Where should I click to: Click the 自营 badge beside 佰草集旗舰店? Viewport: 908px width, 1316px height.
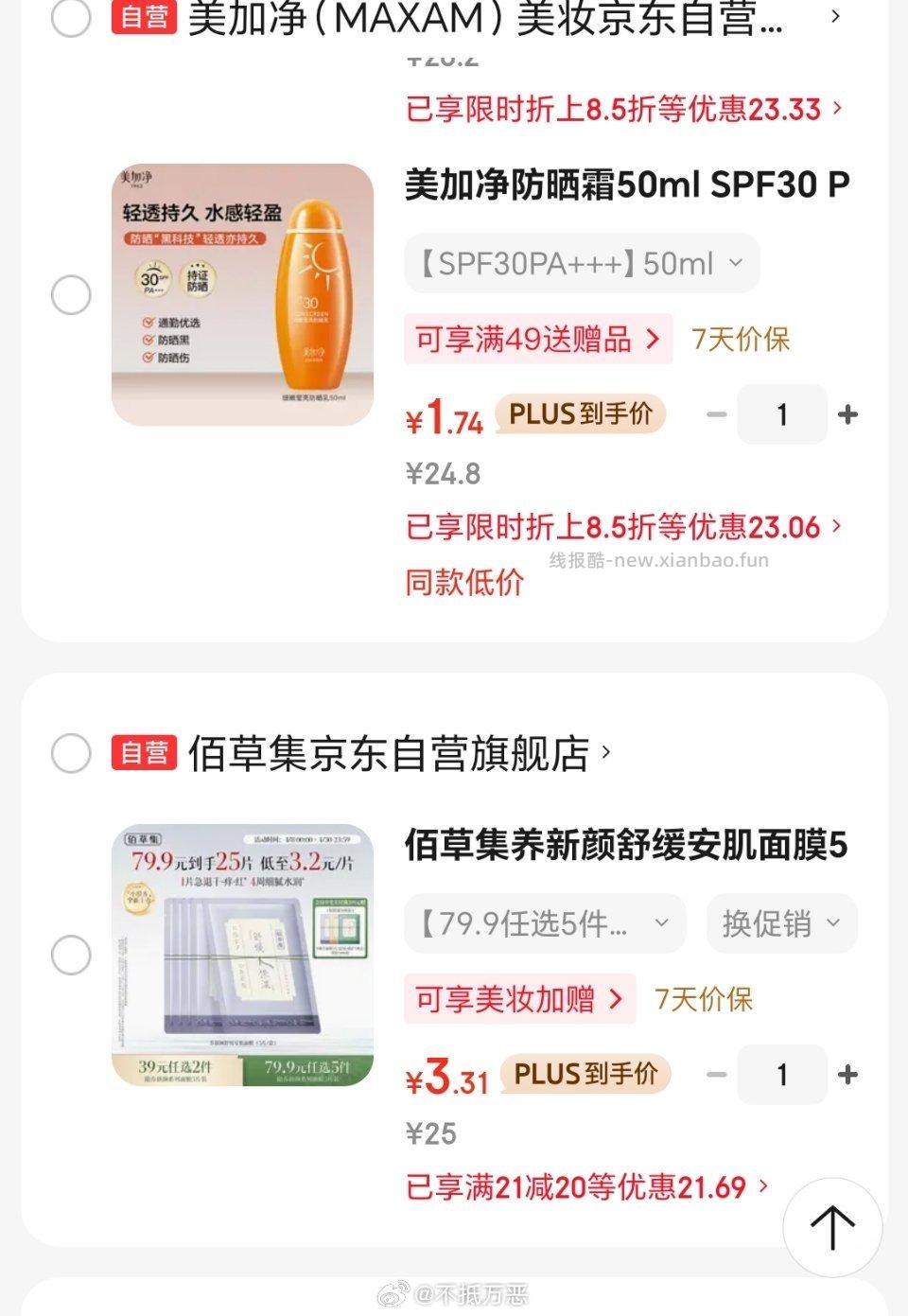click(x=147, y=753)
